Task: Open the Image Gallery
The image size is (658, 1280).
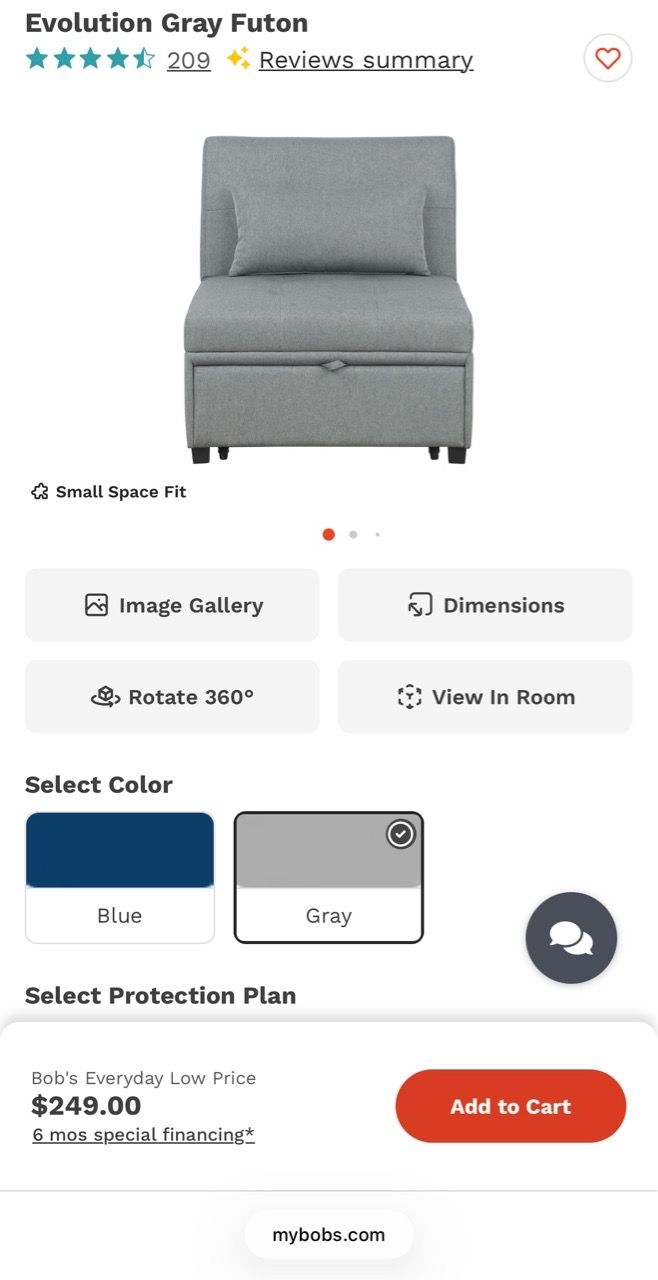Action: point(172,605)
